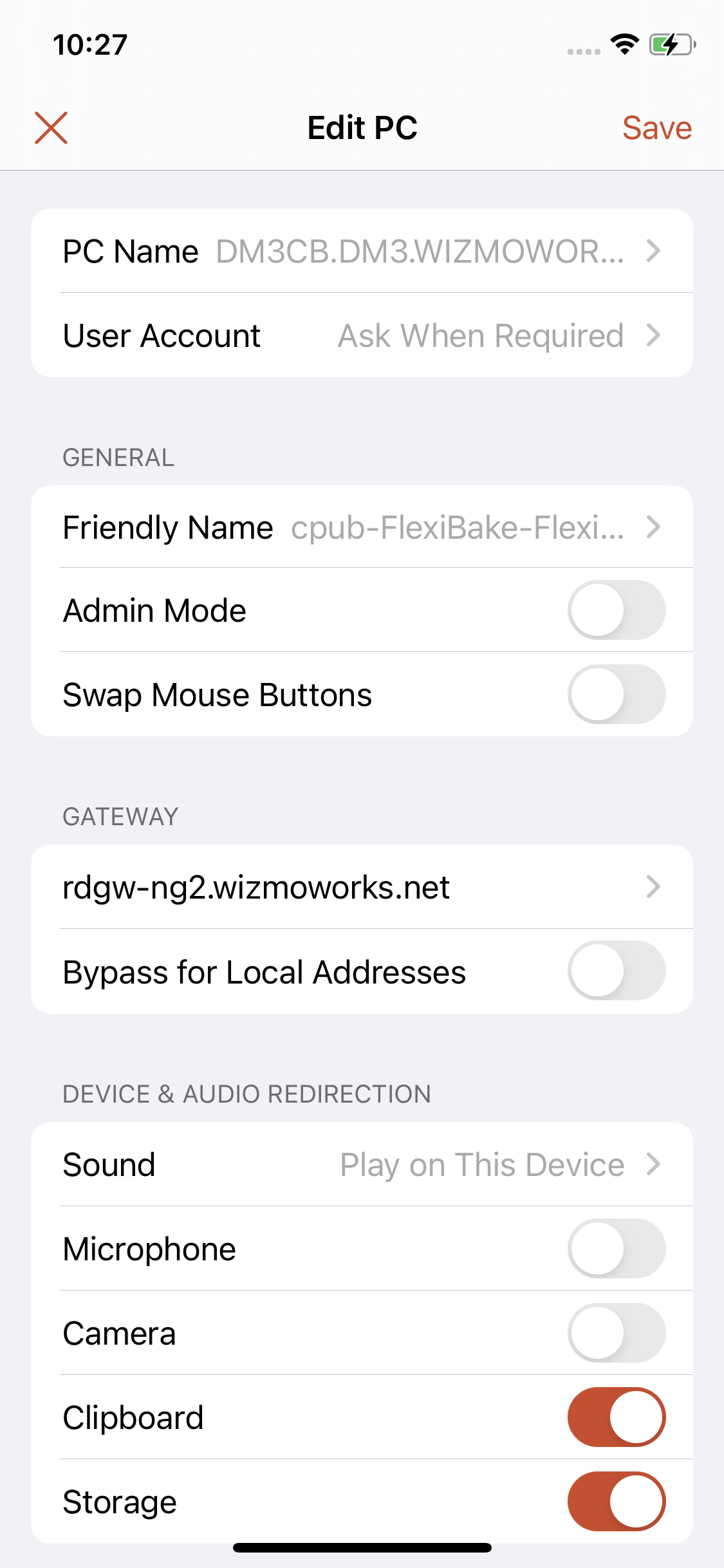724x1568 pixels.
Task: Enable Bypass for Local Addresses
Action: point(616,971)
